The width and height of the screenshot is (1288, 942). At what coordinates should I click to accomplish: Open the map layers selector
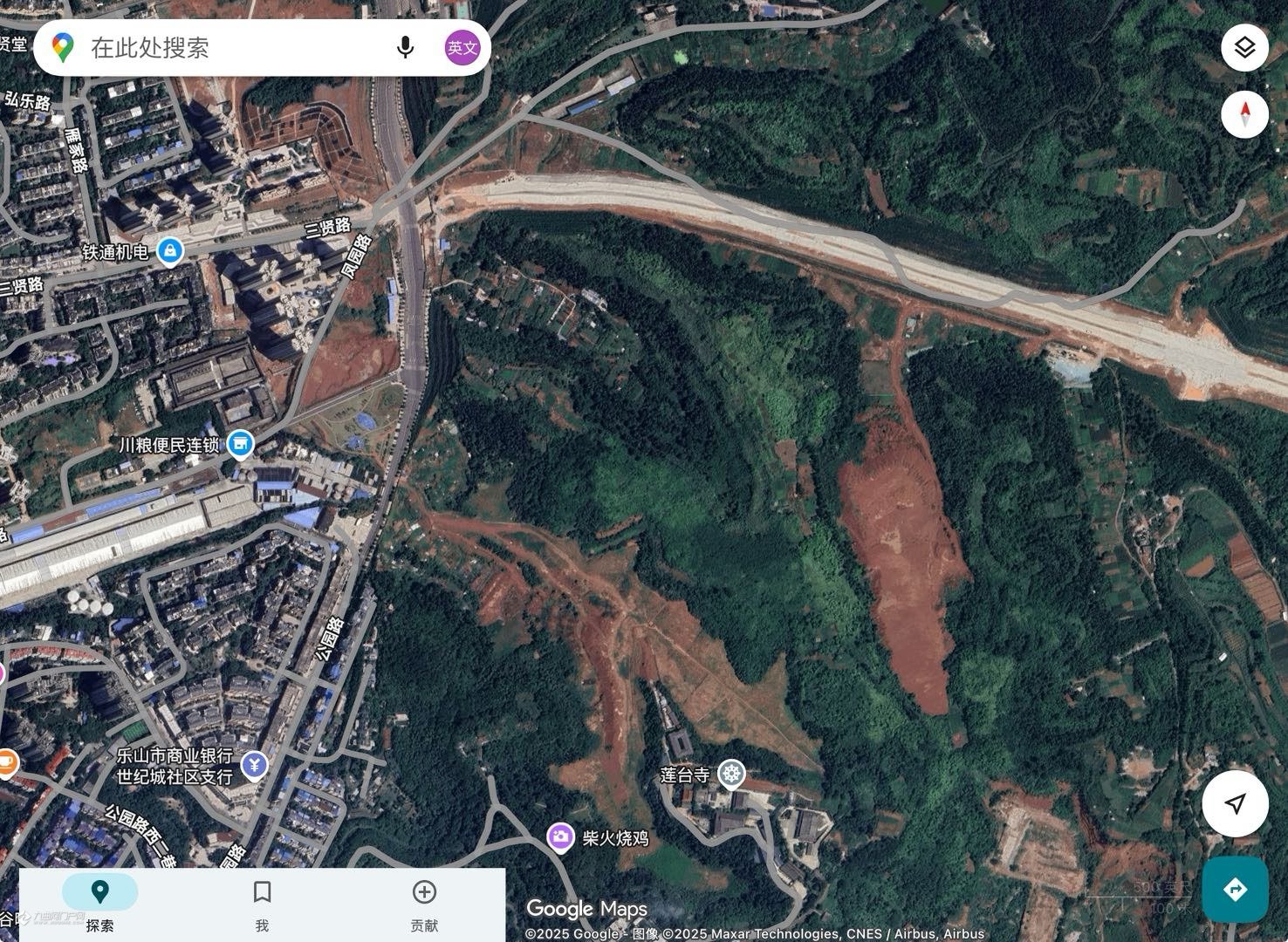[x=1244, y=48]
